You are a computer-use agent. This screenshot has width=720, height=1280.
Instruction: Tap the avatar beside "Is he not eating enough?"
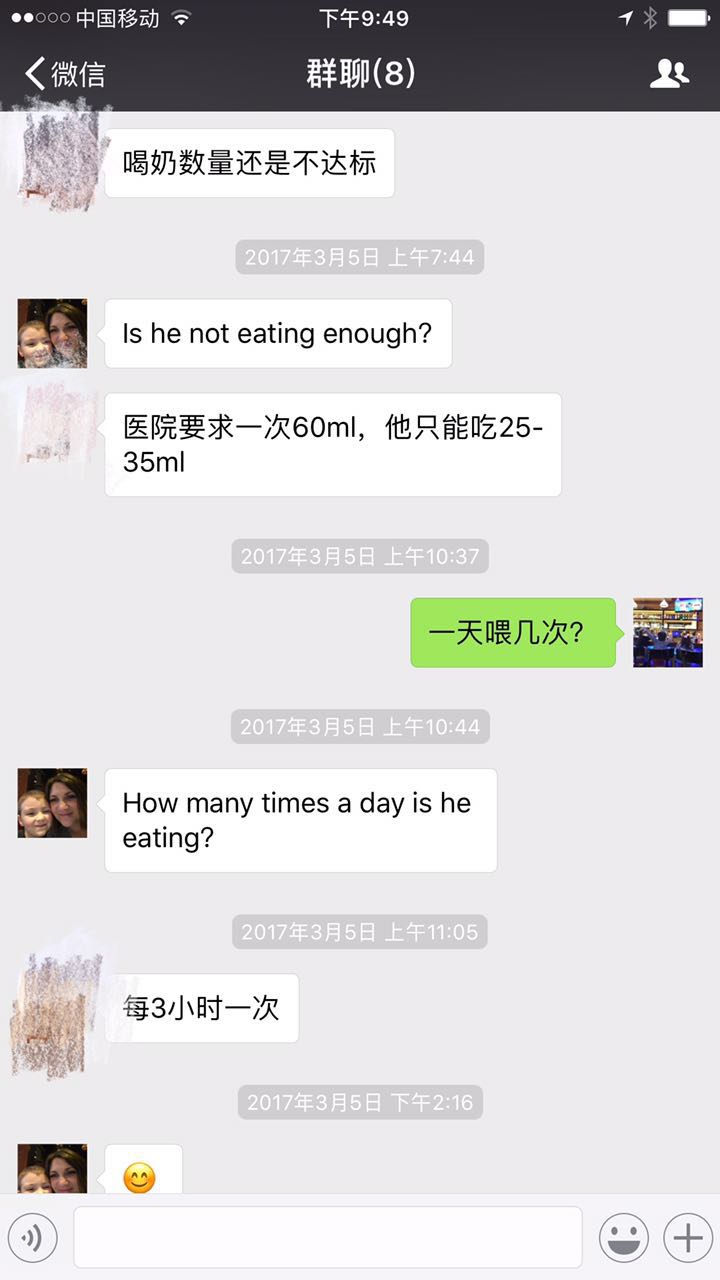click(x=52, y=334)
